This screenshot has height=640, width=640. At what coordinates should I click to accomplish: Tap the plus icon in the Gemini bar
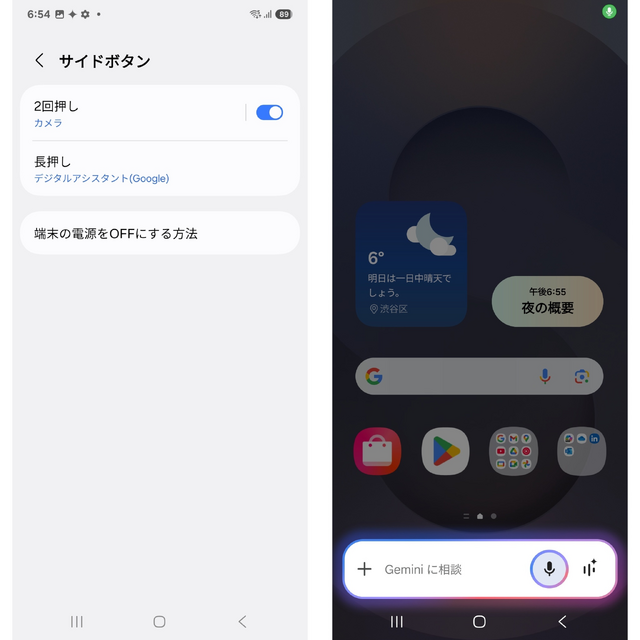pos(364,569)
